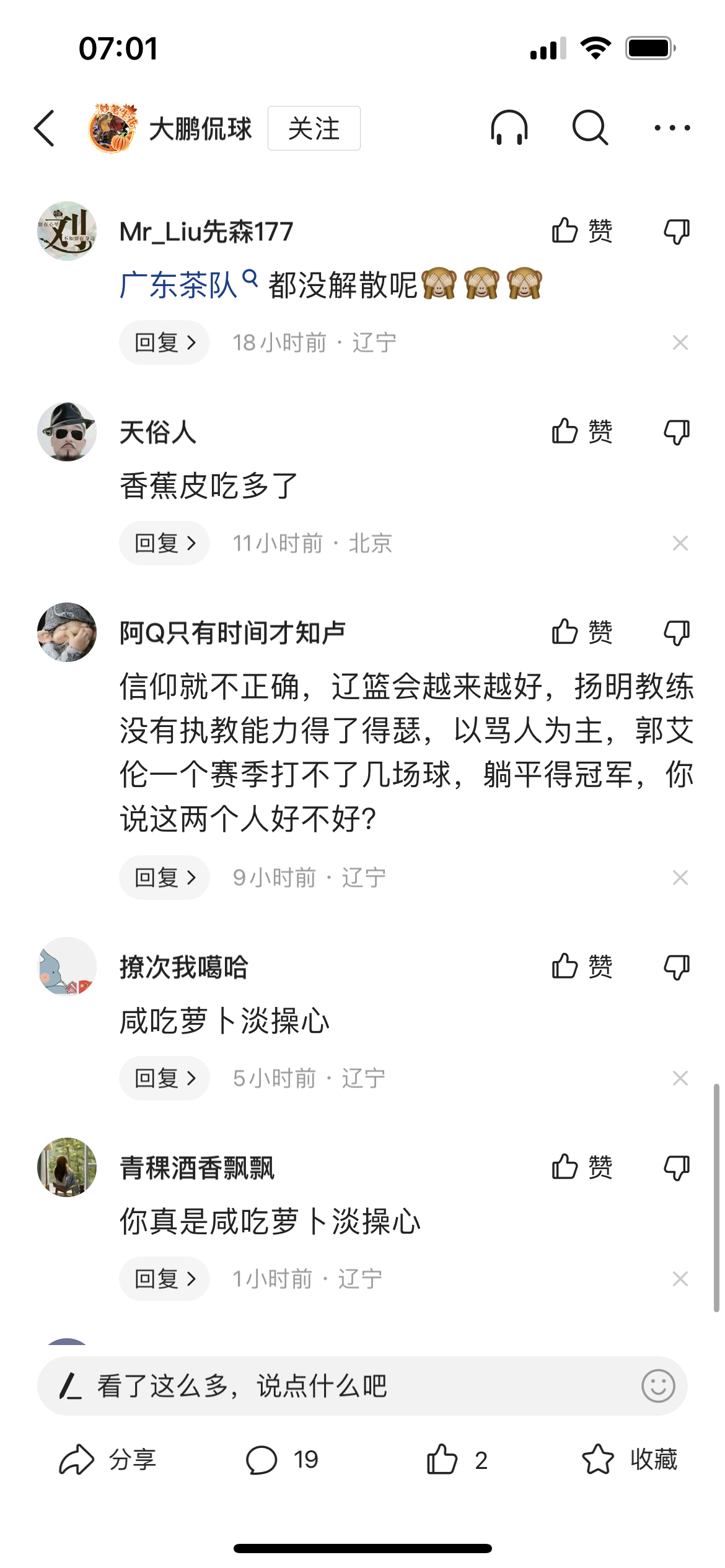Reply to 青稞酒香飘飘's comment
725x1568 pixels.
(x=164, y=1279)
